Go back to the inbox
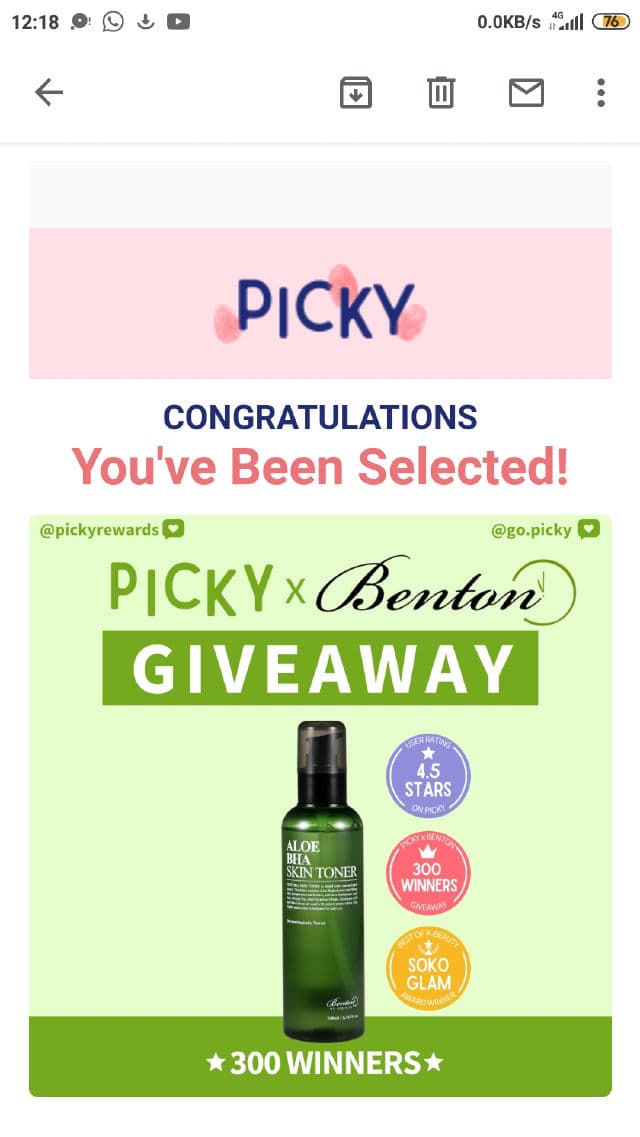 pos(49,93)
